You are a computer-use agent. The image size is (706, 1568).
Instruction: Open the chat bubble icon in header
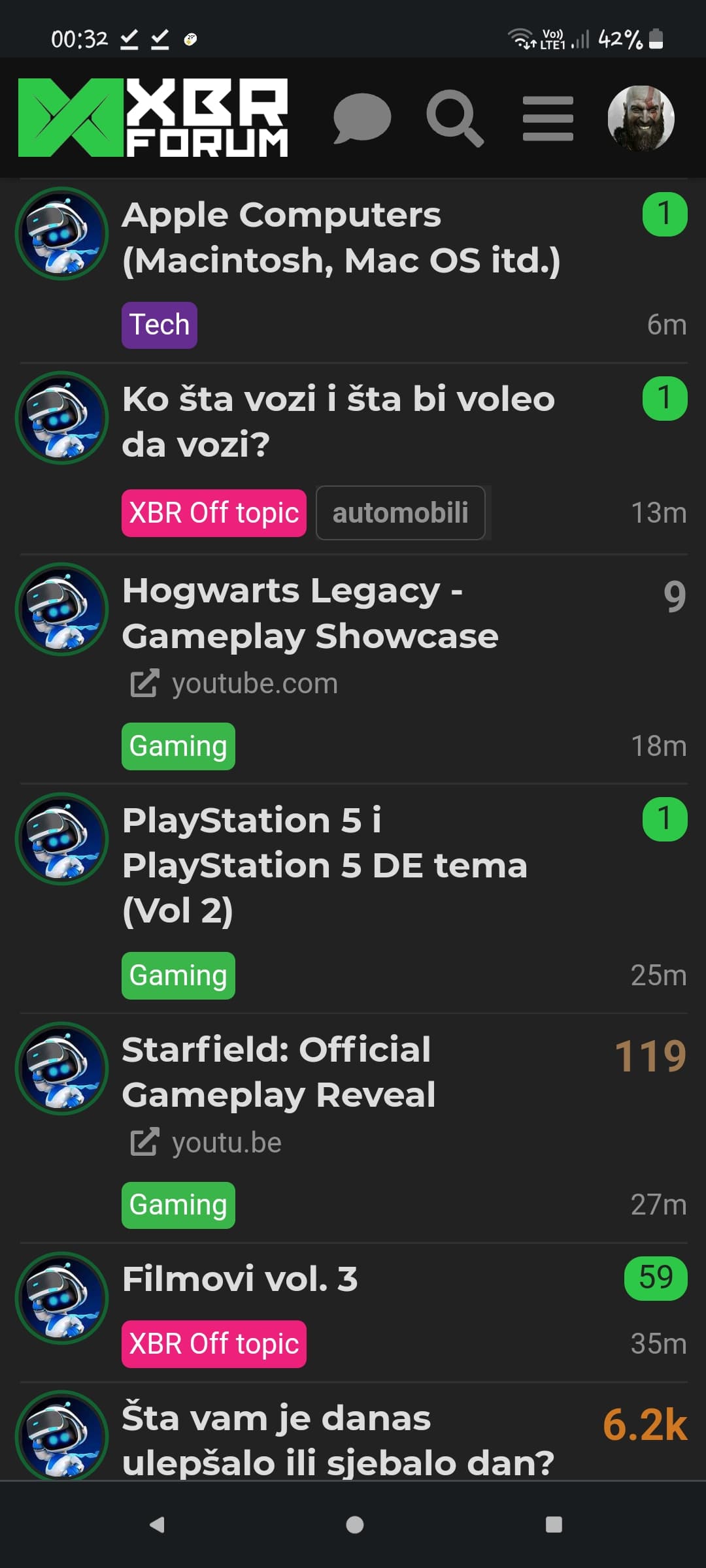point(361,118)
